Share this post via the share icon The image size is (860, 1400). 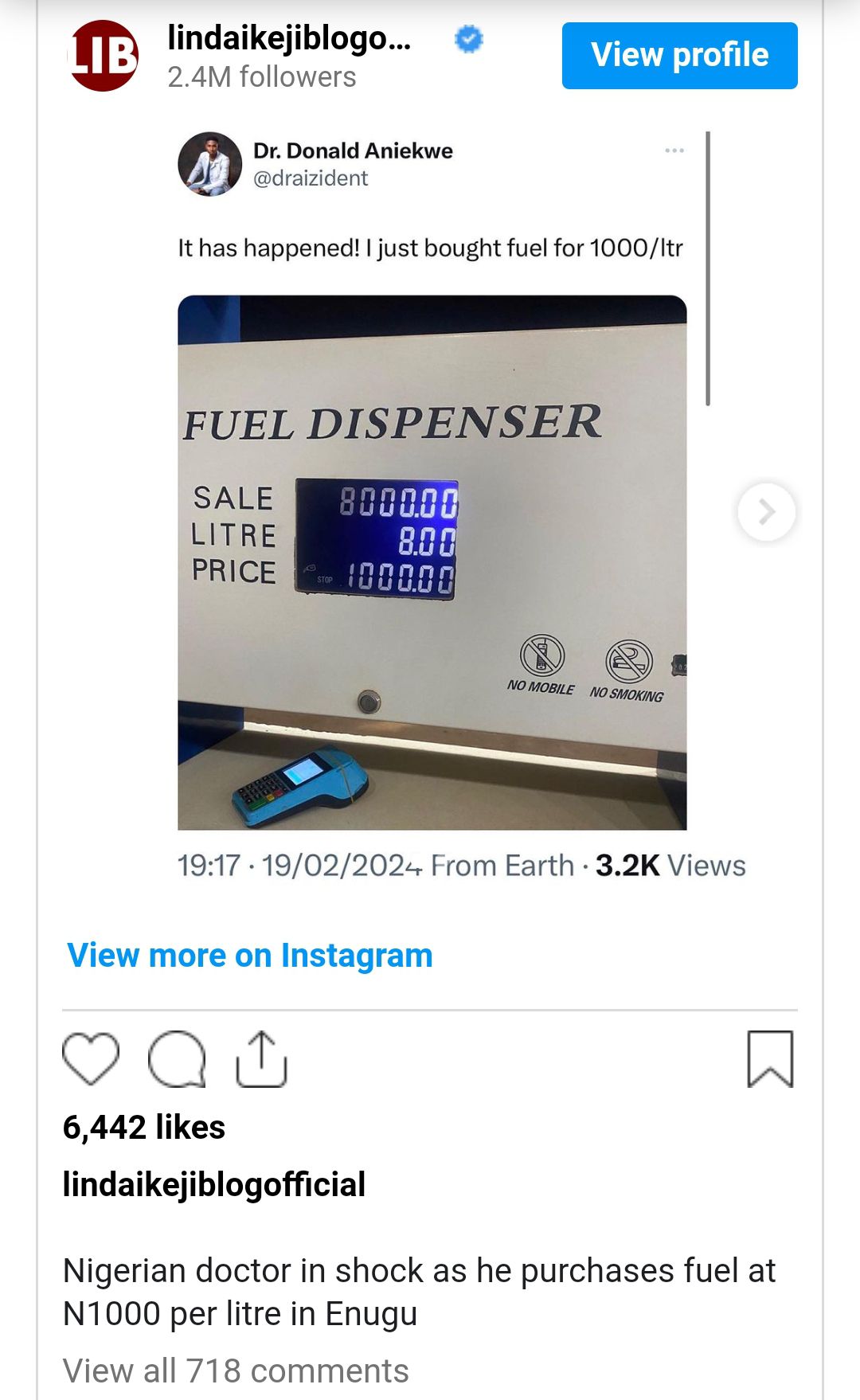[261, 1059]
